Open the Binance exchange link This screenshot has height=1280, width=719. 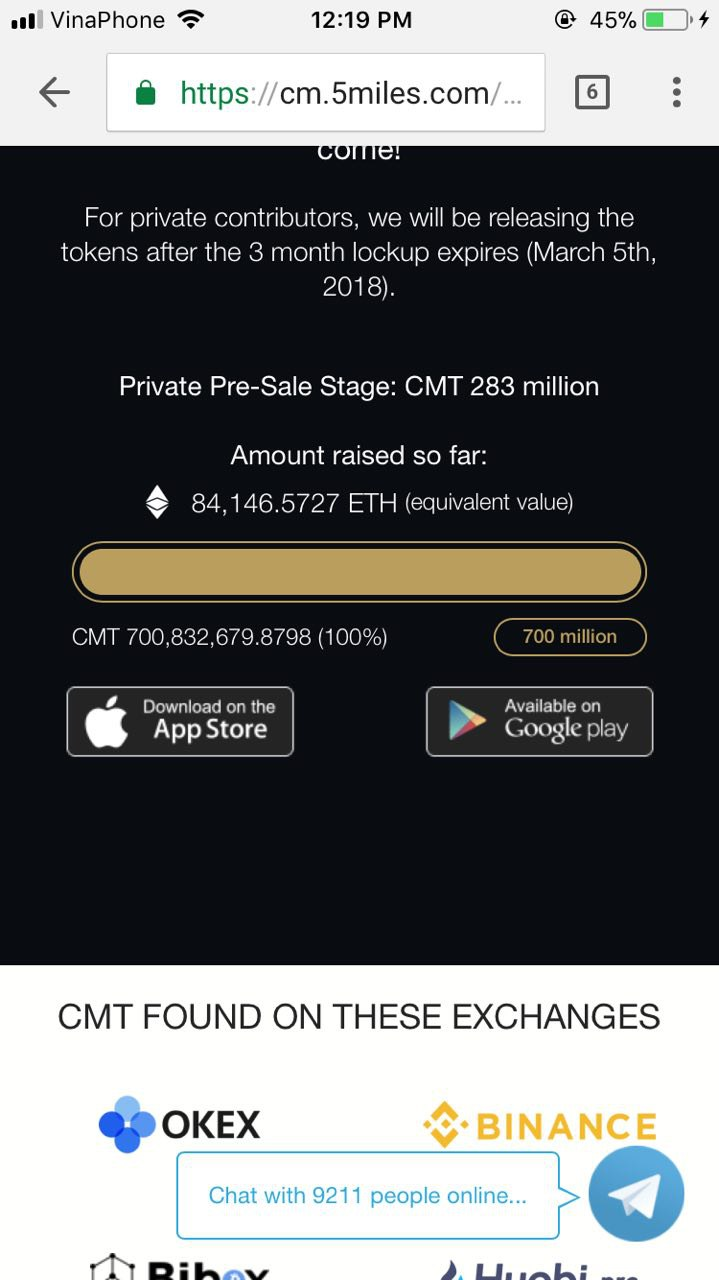pyautogui.click(x=539, y=1125)
